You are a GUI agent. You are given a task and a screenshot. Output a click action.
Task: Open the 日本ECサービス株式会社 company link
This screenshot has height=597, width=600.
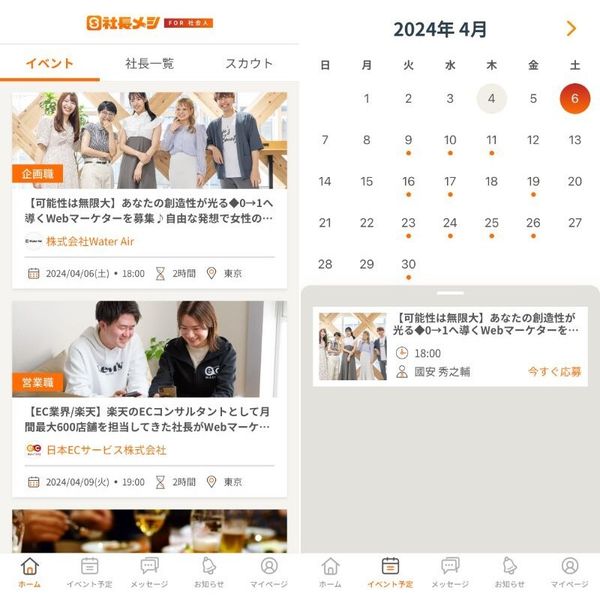pyautogui.click(x=106, y=450)
